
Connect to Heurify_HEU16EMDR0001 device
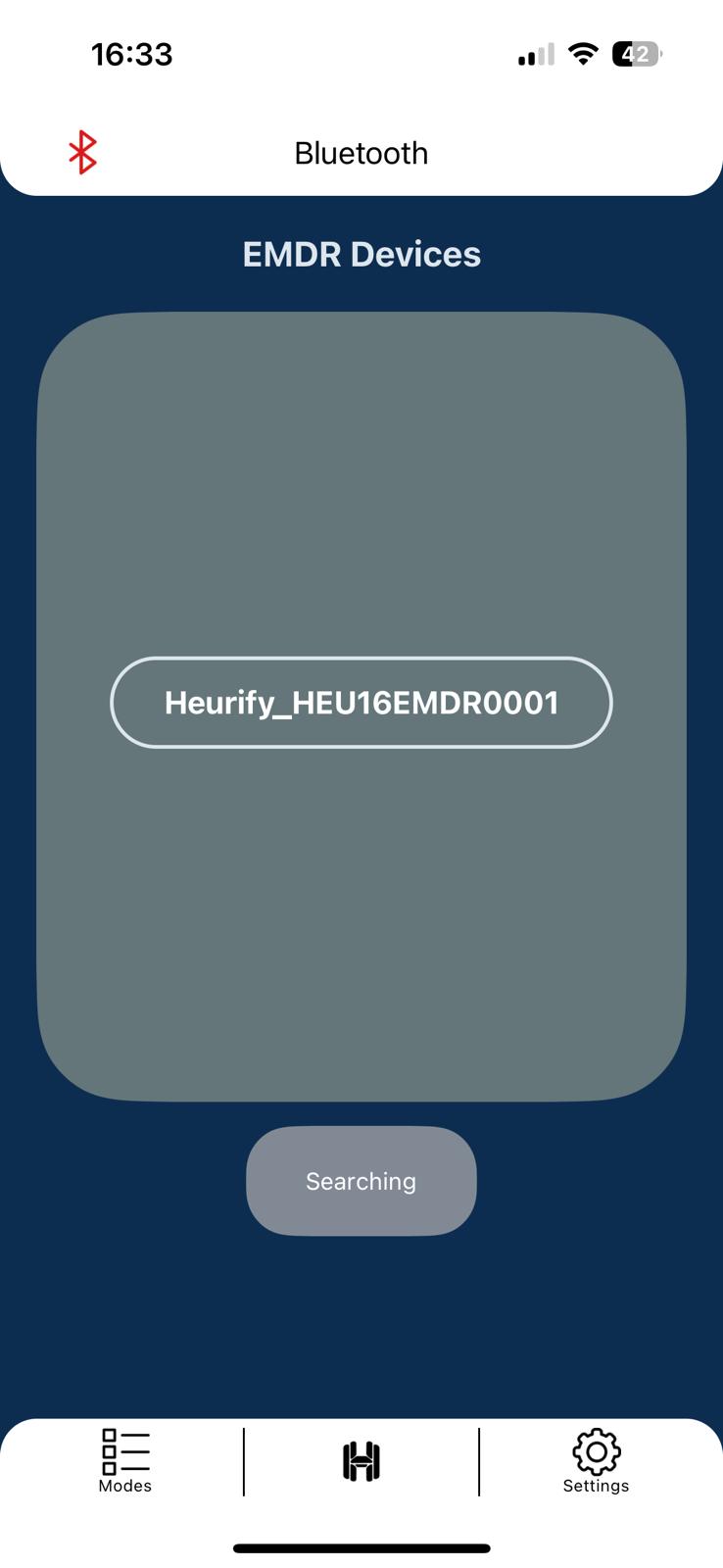361,703
